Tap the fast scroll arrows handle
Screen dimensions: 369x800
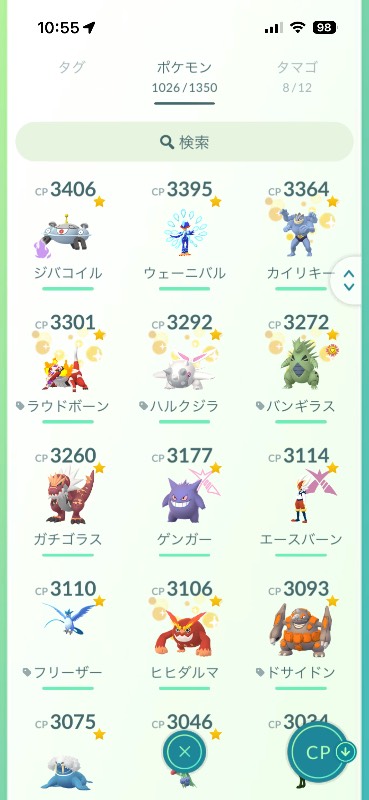(350, 280)
